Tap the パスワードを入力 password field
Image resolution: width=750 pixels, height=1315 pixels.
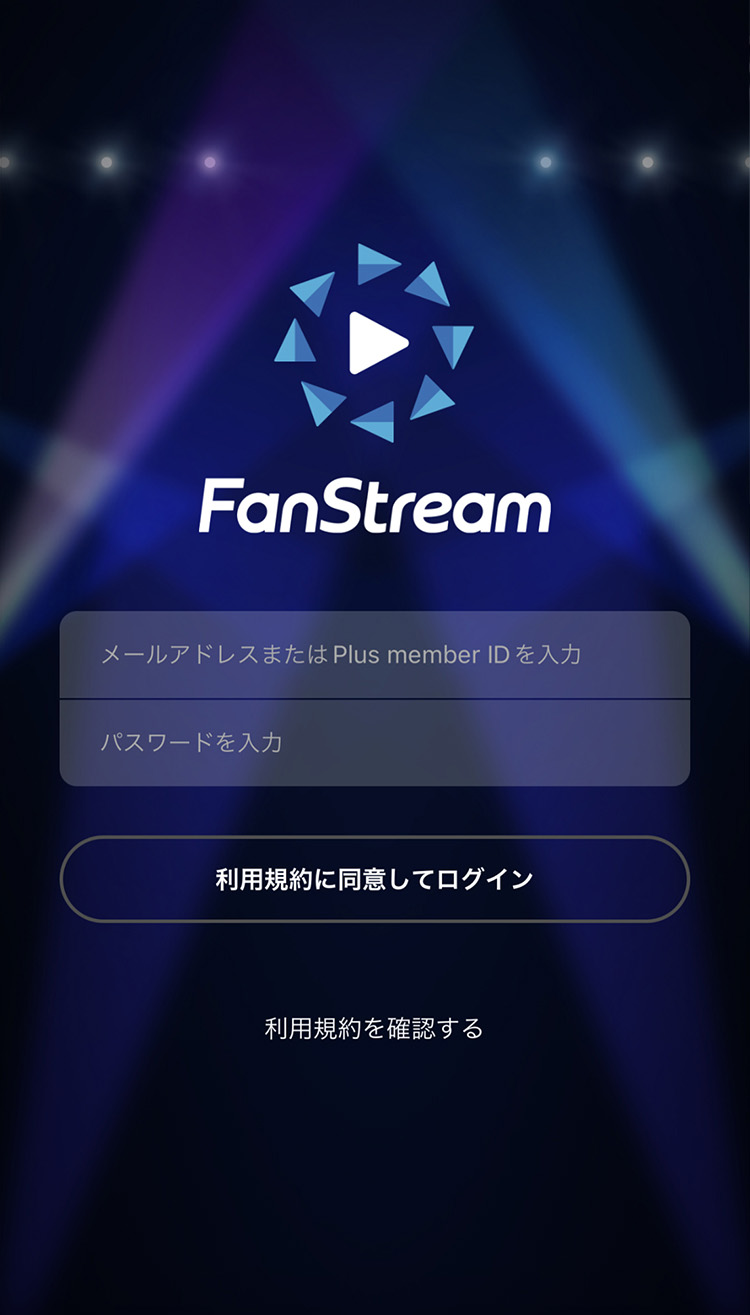click(374, 743)
